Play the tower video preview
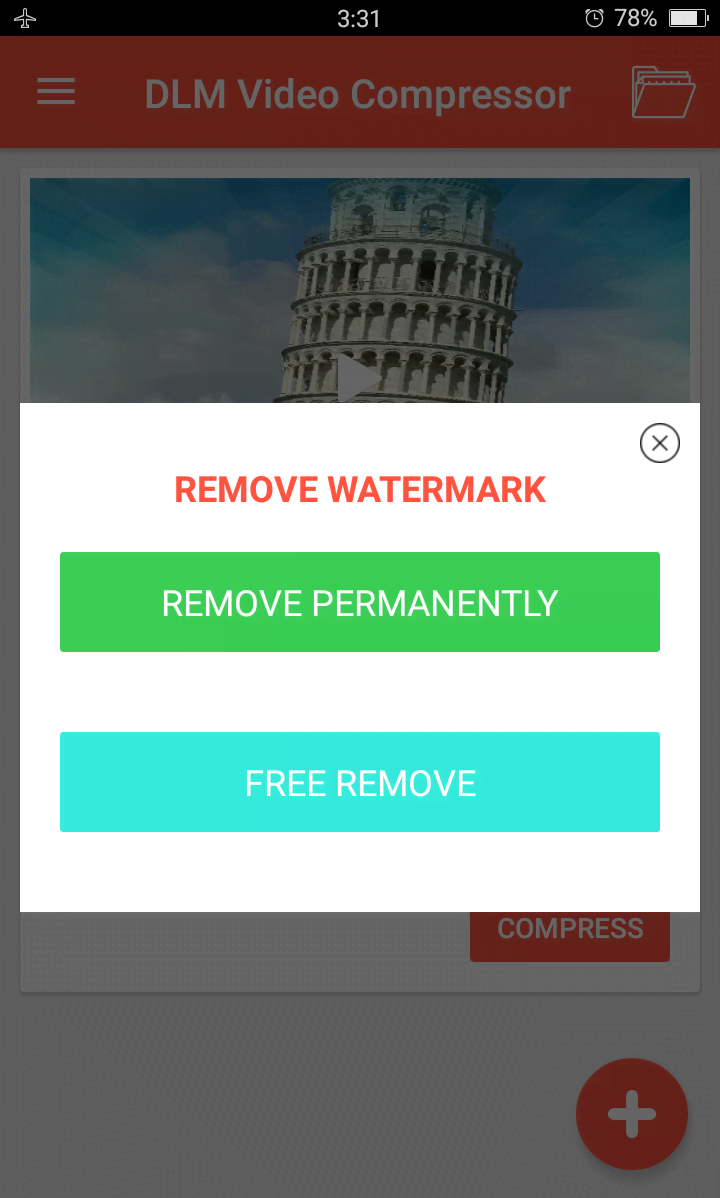 (359, 378)
